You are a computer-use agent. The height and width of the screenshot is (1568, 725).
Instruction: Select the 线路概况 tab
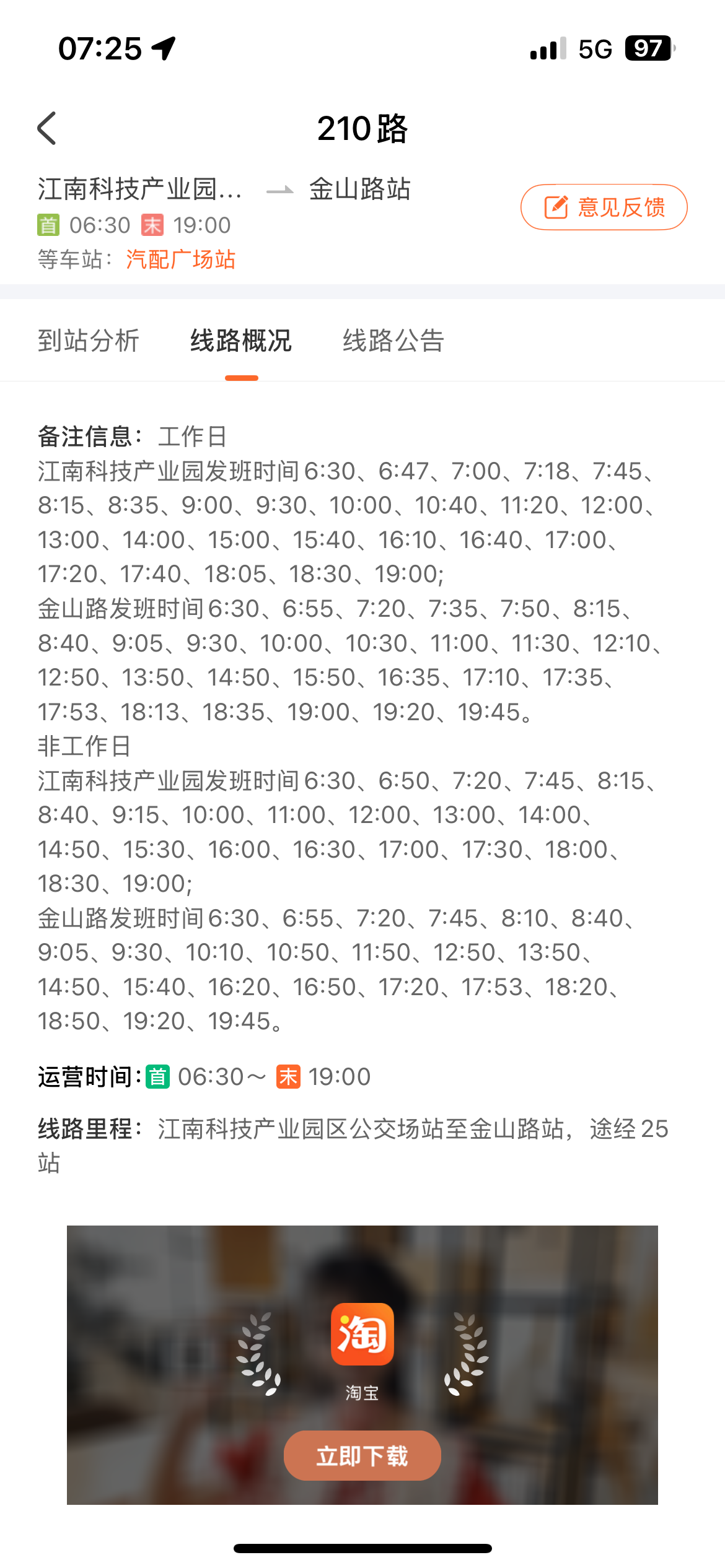coord(241,341)
